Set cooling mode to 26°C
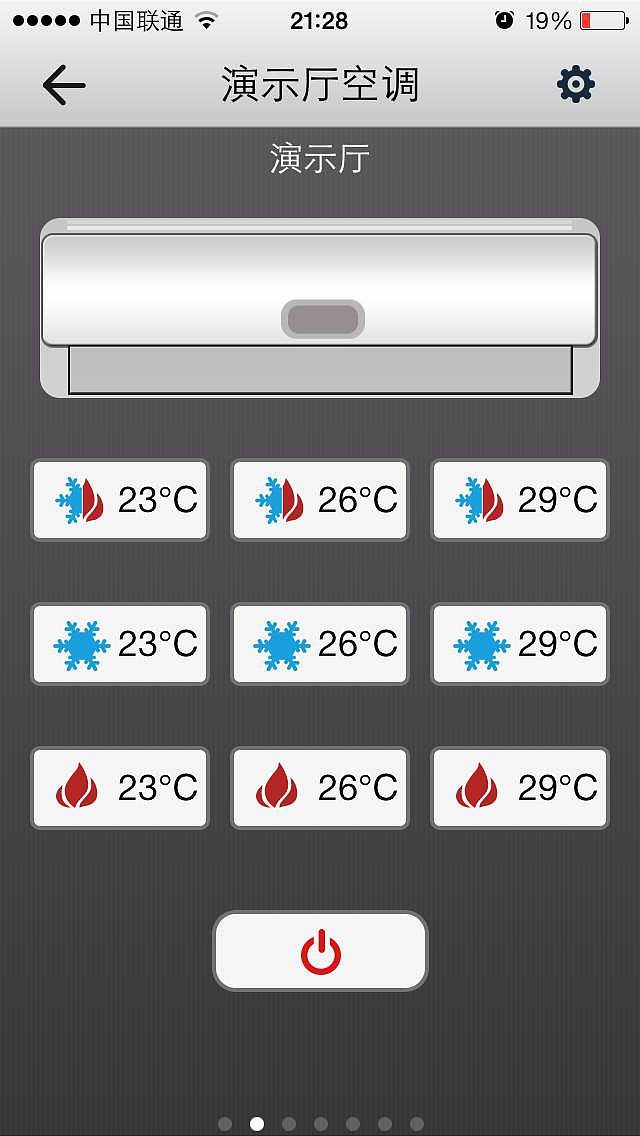 click(x=320, y=644)
